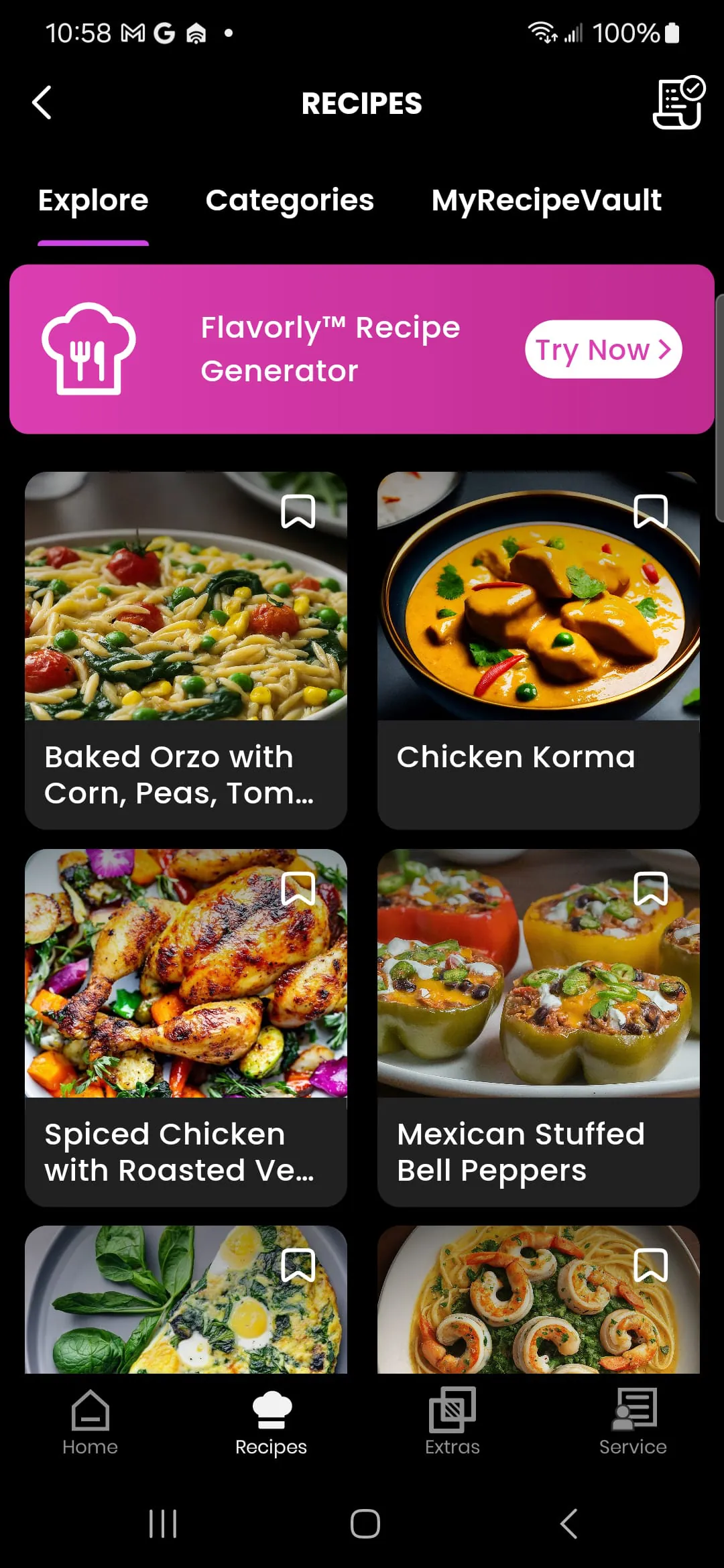Bookmark the Baked Orzo recipe
The width and height of the screenshot is (724, 1568).
[298, 512]
